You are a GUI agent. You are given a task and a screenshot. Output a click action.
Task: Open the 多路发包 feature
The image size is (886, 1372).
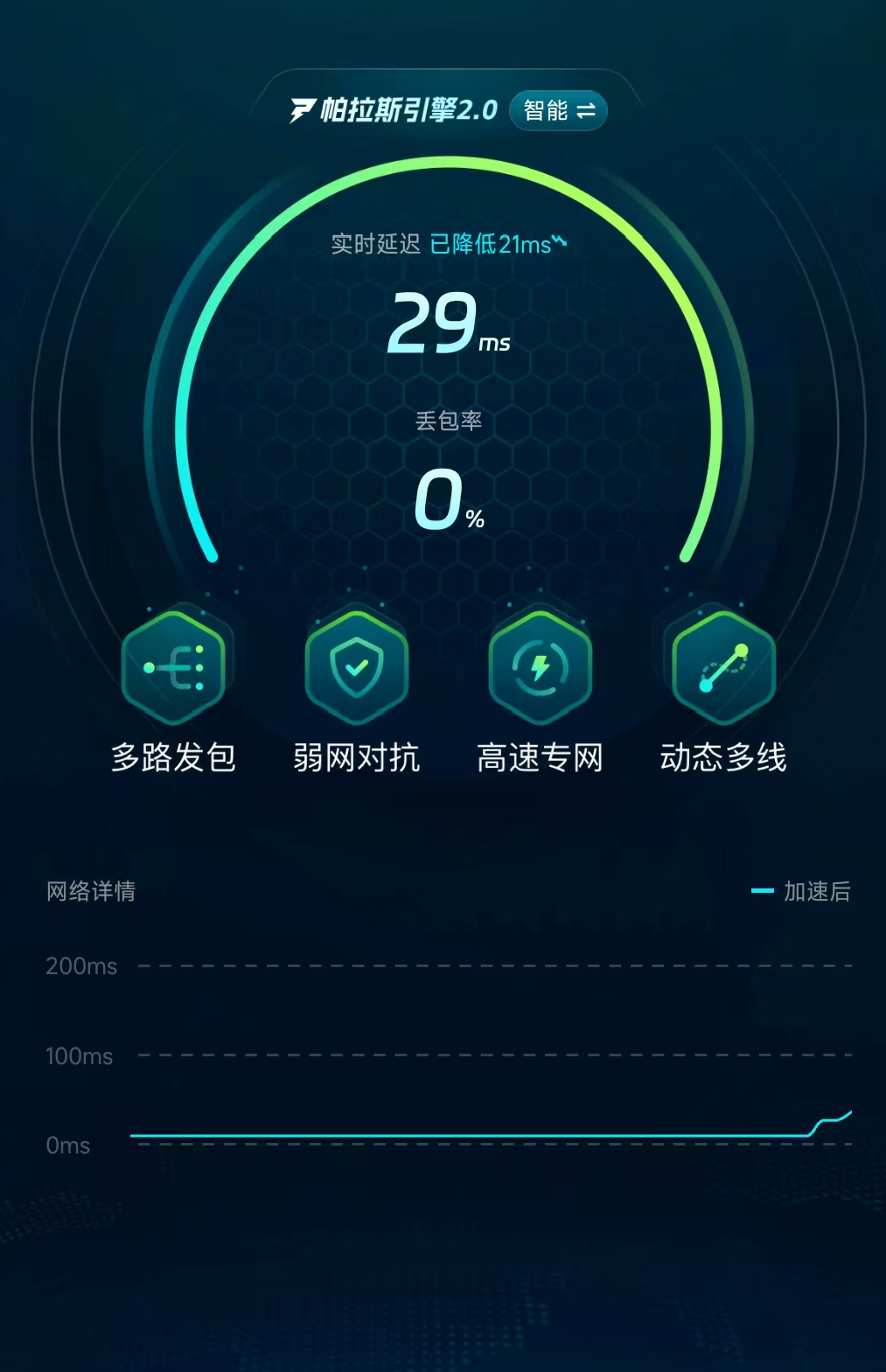click(x=173, y=668)
